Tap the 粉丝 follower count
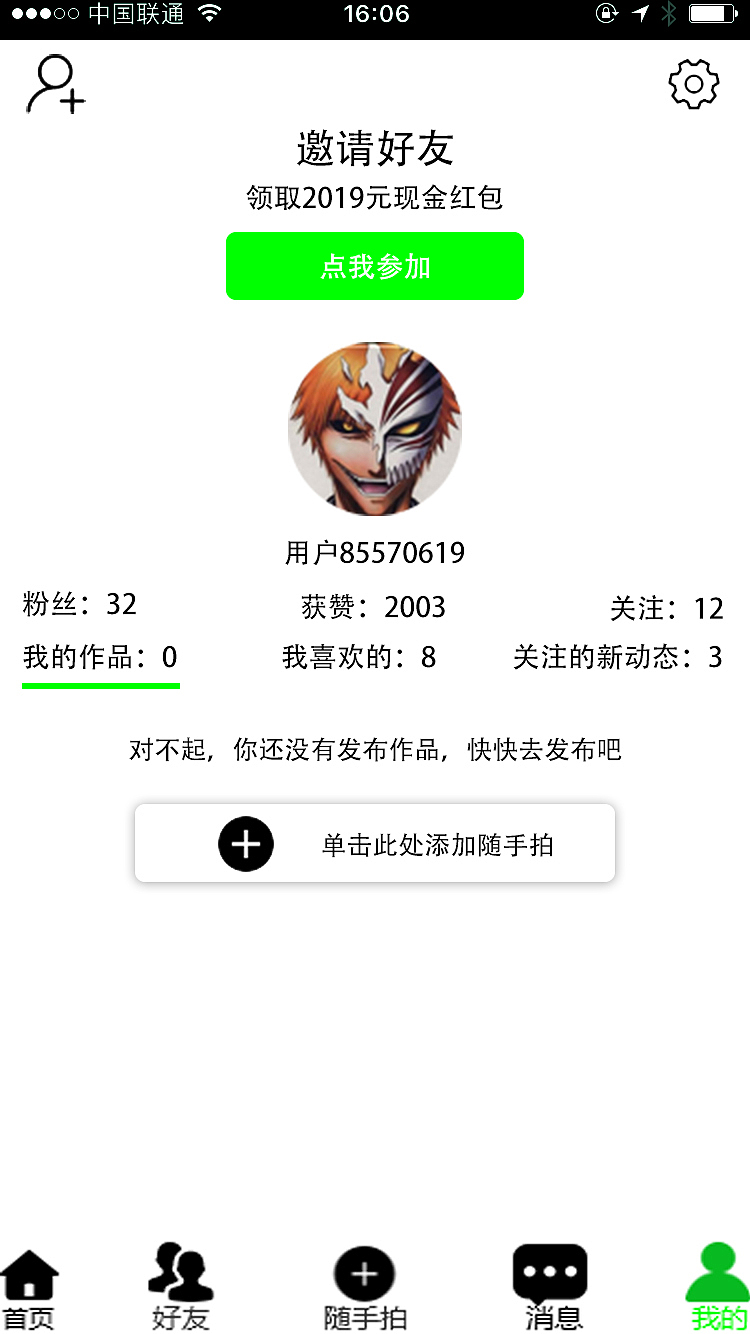The height and width of the screenshot is (1334, 750). click(x=78, y=604)
